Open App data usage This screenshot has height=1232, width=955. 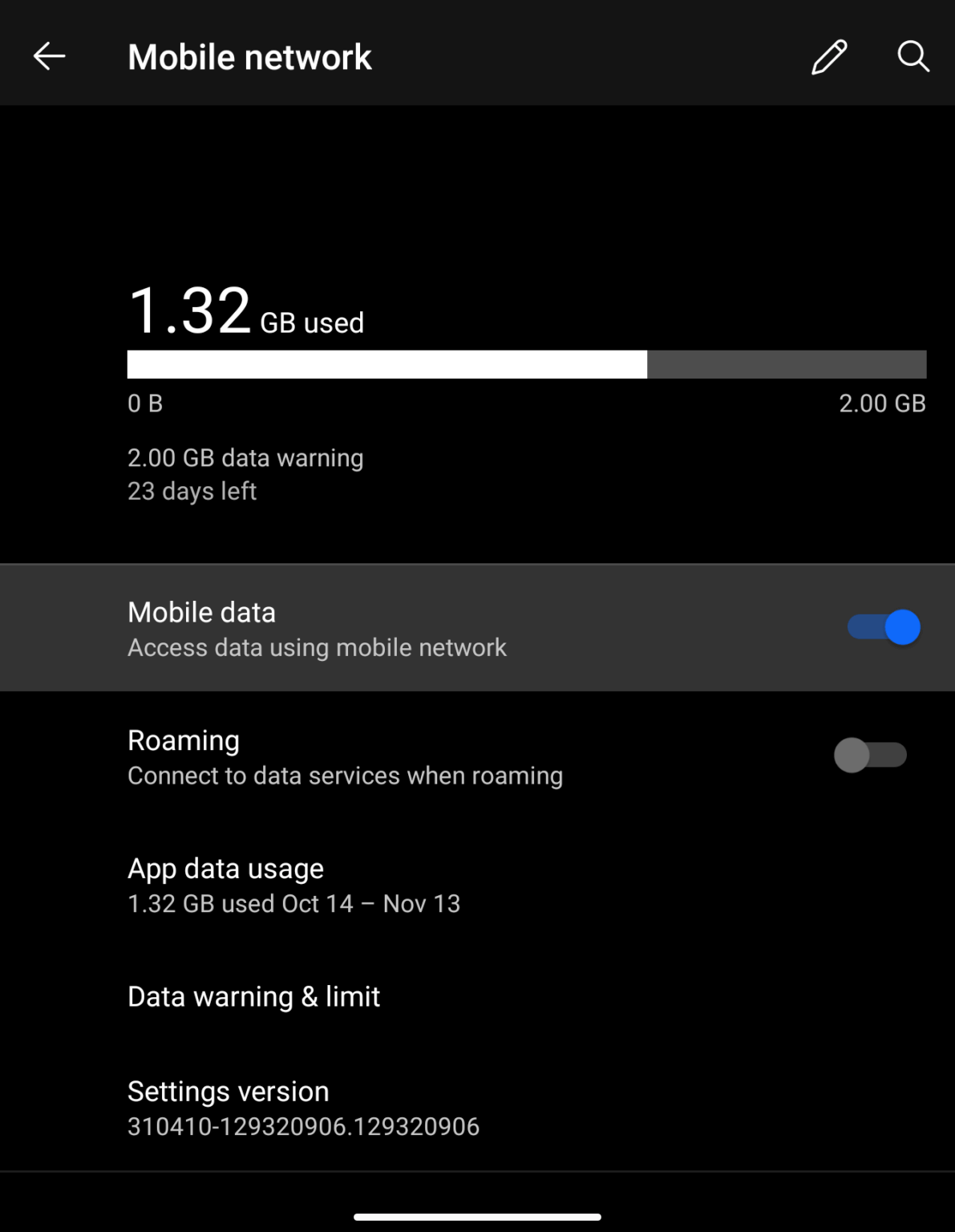coord(293,885)
